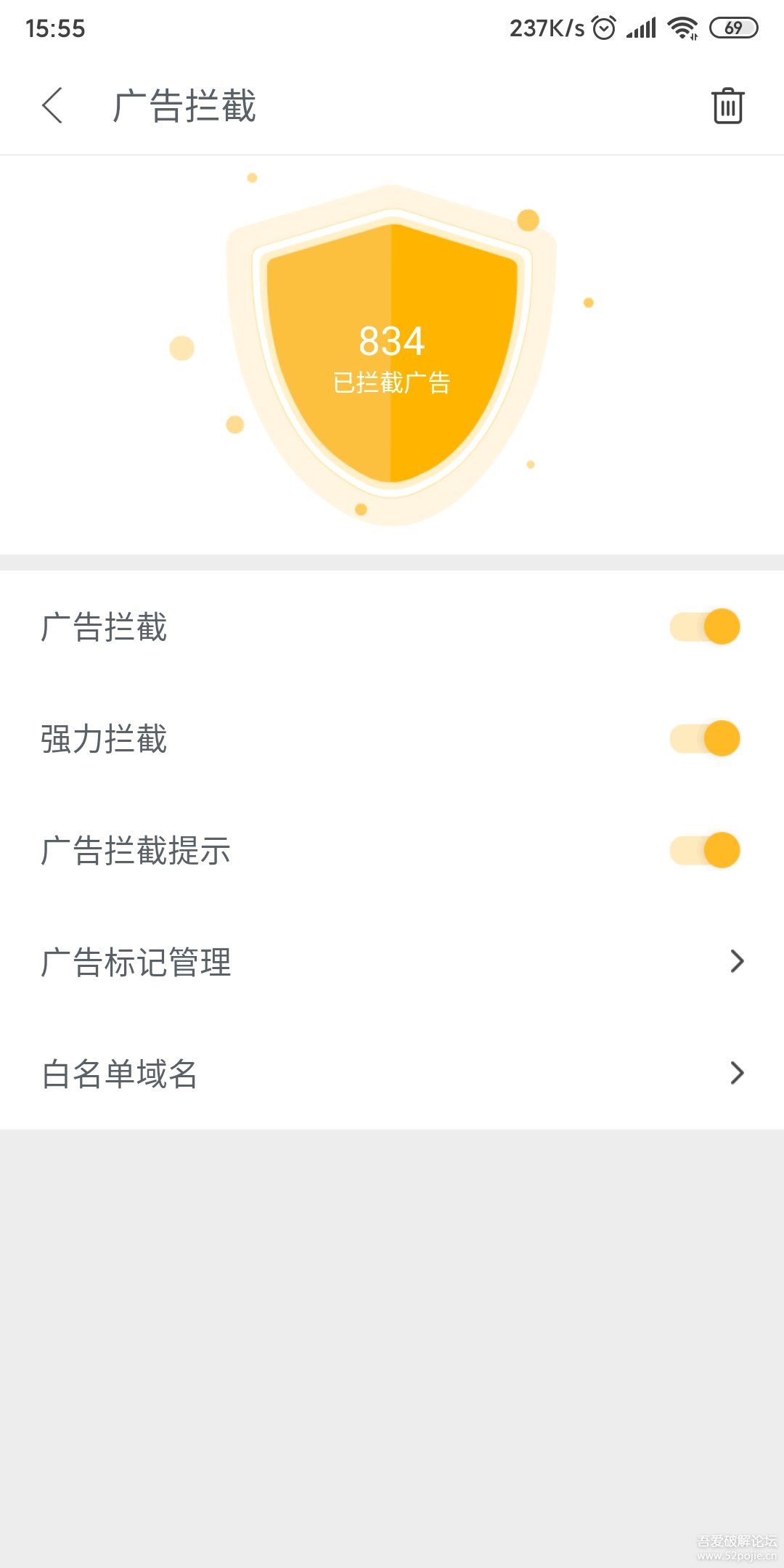
Task: Tap the 834 blocked ads counter
Action: pyautogui.click(x=392, y=341)
